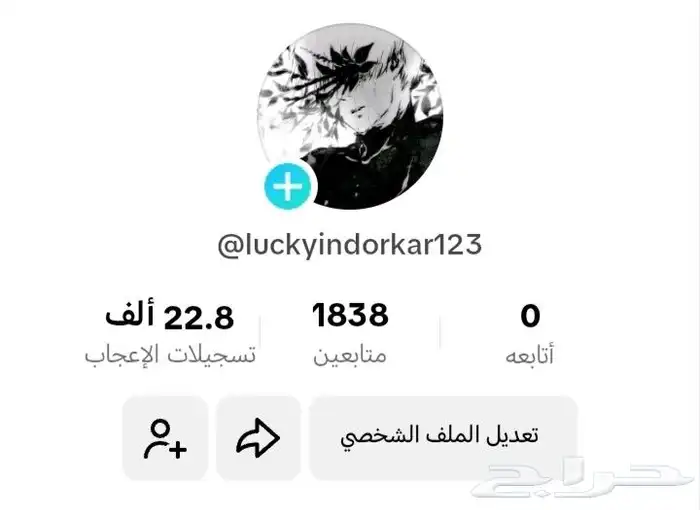Tap the blue plus badge on the avatar
The width and height of the screenshot is (700, 510).
pyautogui.click(x=290, y=188)
